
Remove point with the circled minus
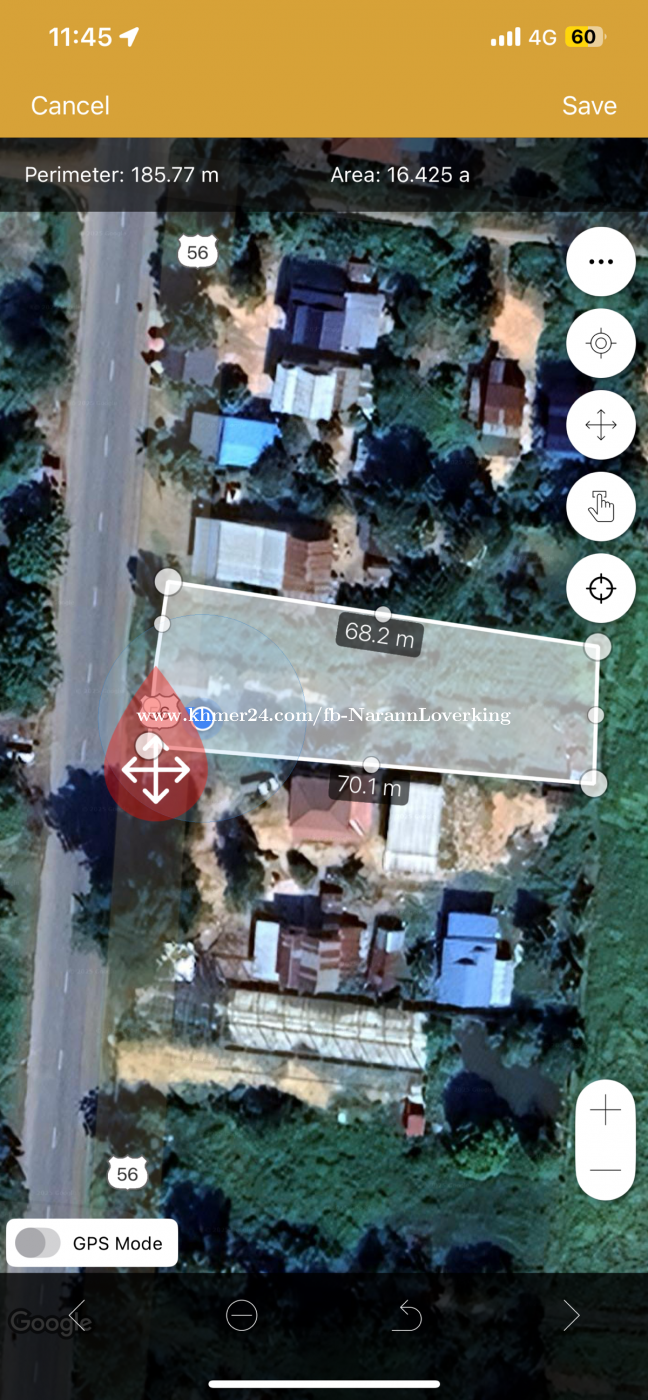click(x=241, y=1316)
